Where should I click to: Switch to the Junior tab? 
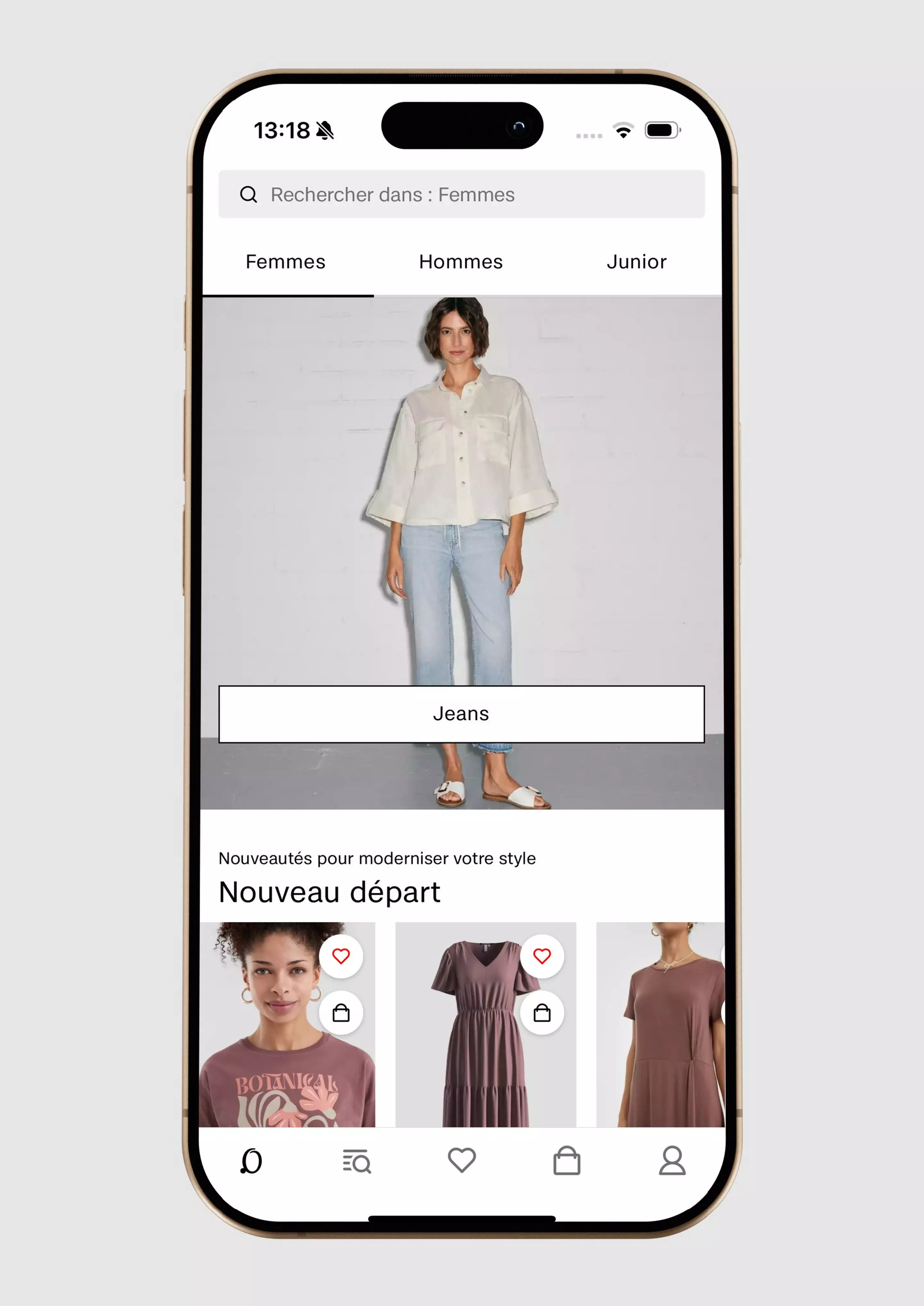click(636, 262)
